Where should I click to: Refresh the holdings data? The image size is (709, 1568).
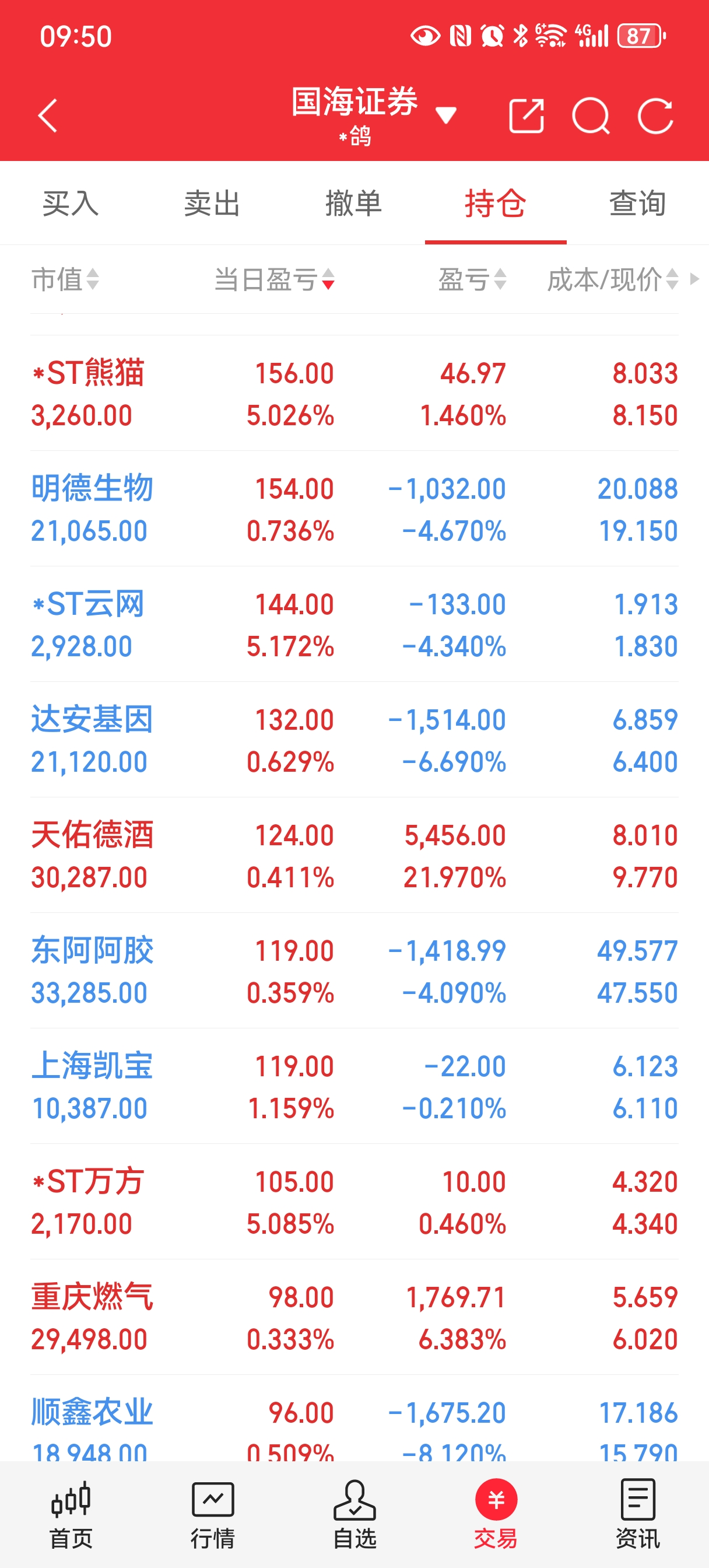[655, 116]
